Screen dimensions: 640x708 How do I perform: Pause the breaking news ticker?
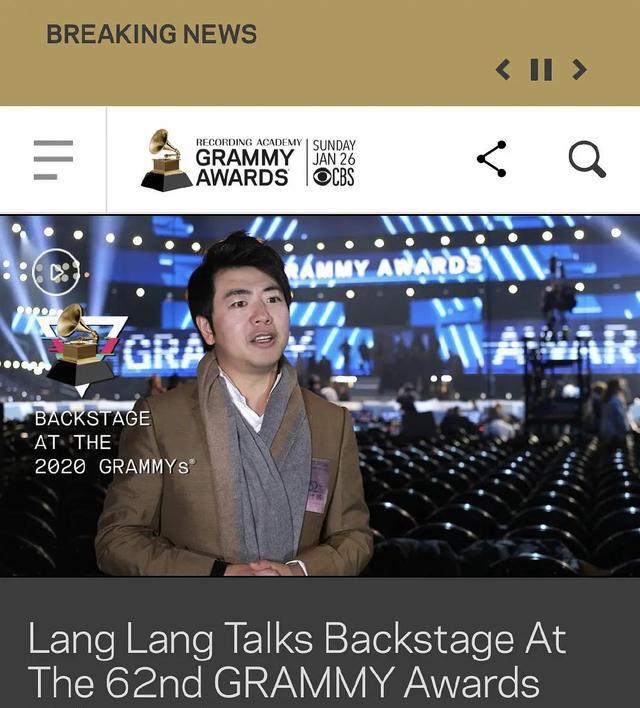(540, 69)
